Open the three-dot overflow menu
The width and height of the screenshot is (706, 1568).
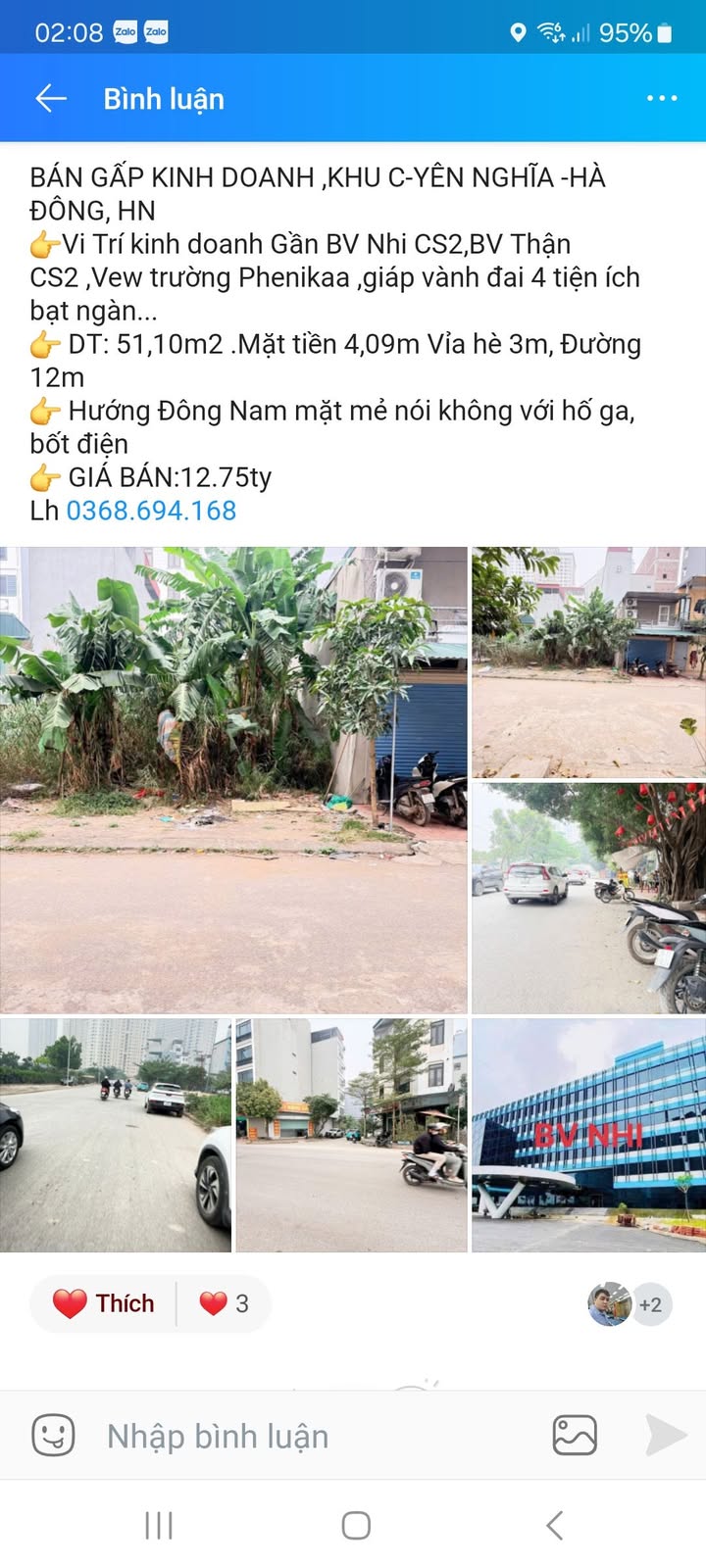(662, 98)
